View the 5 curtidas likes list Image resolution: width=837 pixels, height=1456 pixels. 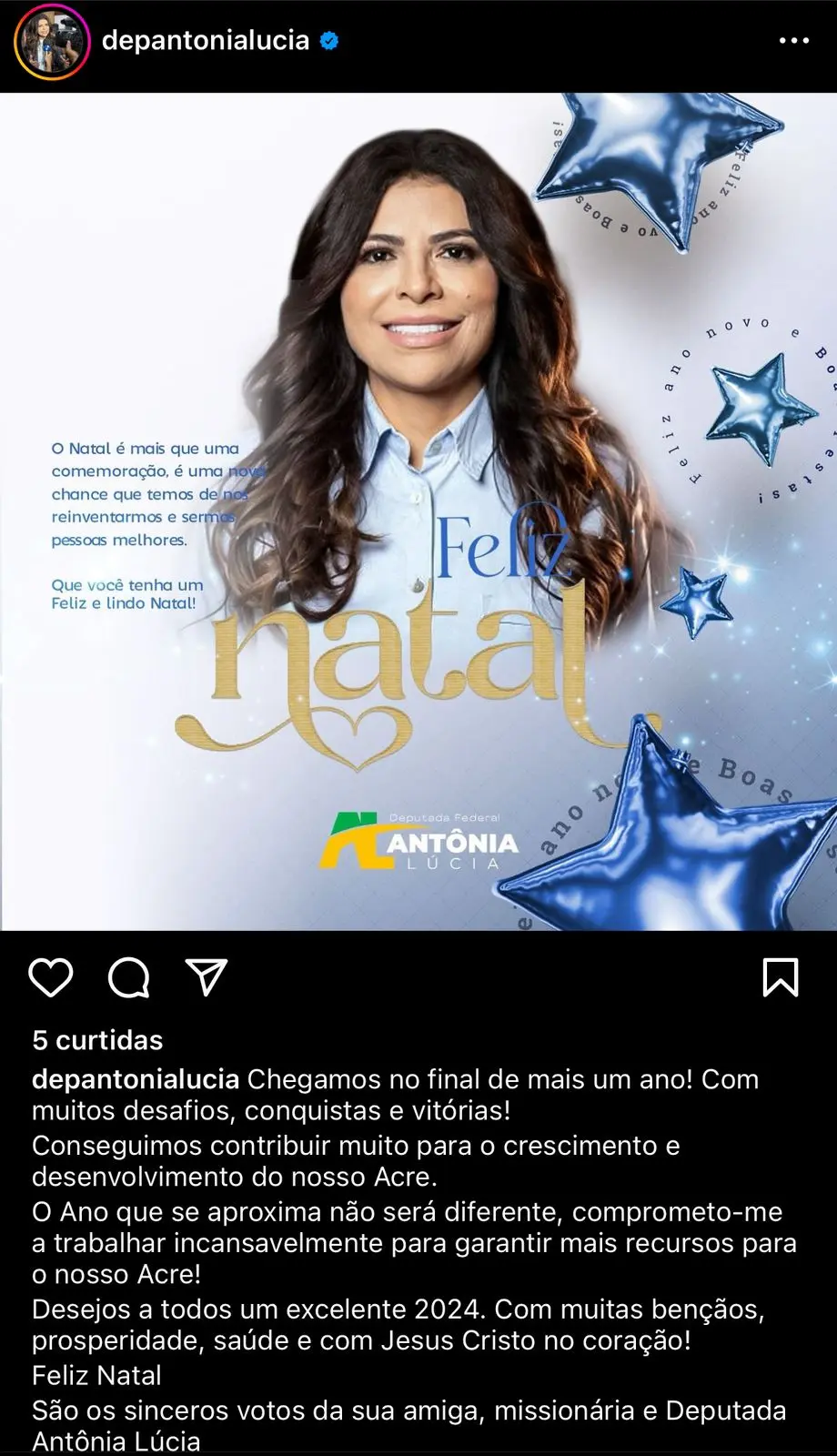(x=97, y=1040)
